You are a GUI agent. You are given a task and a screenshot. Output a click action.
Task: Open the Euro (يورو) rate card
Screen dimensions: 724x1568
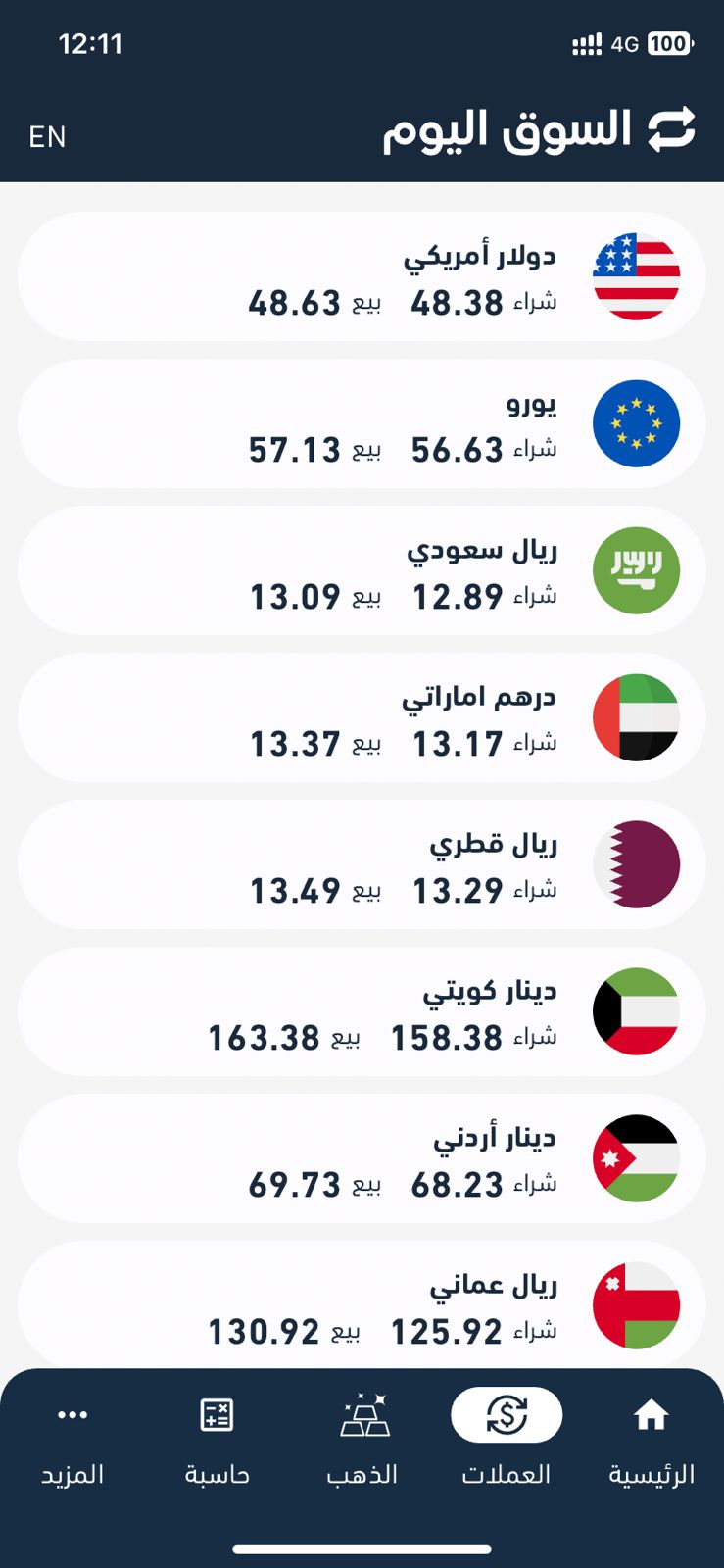[362, 424]
